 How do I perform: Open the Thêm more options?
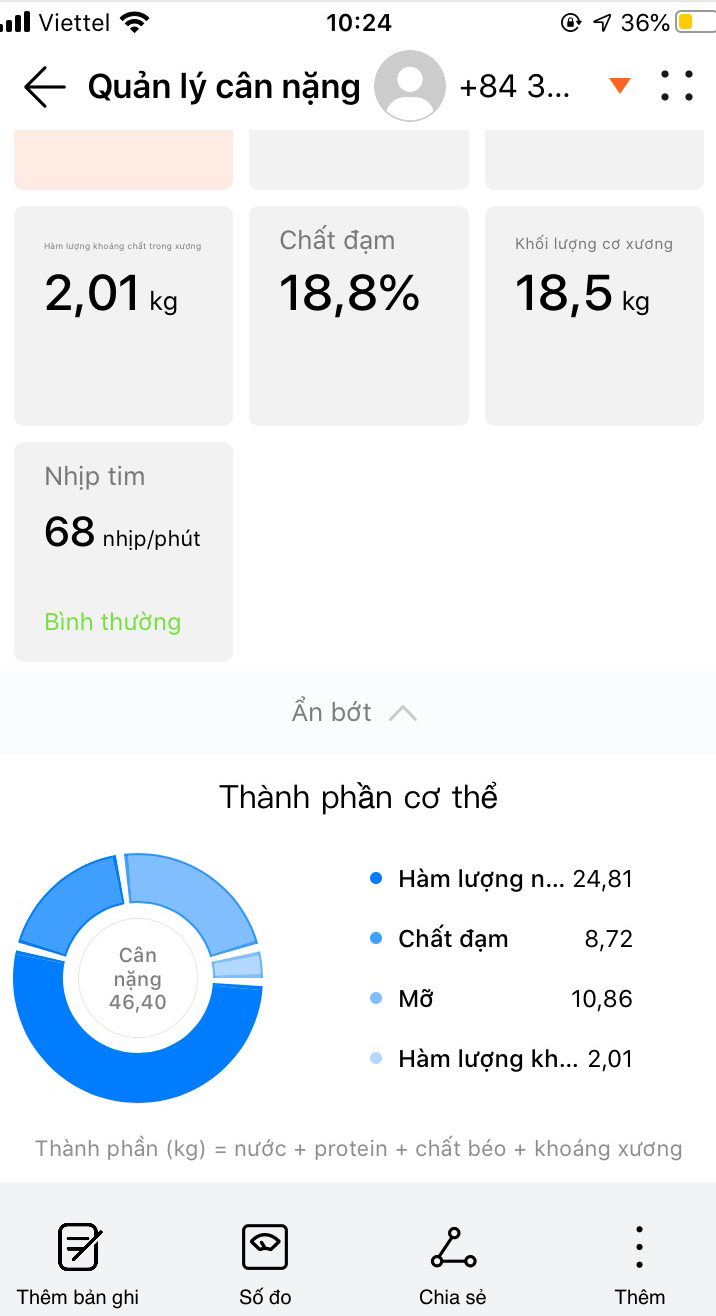coord(640,1264)
